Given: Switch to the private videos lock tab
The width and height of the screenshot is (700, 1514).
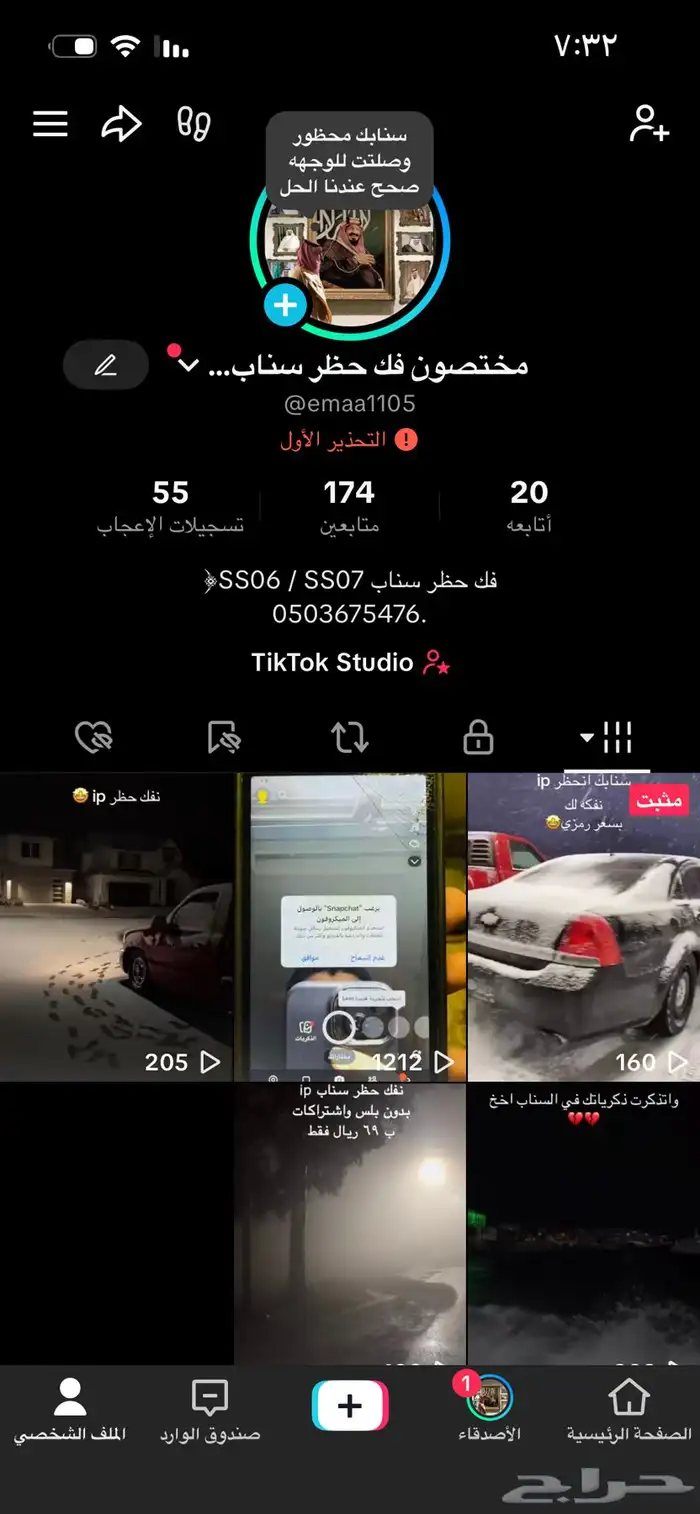Looking at the screenshot, I should point(478,738).
